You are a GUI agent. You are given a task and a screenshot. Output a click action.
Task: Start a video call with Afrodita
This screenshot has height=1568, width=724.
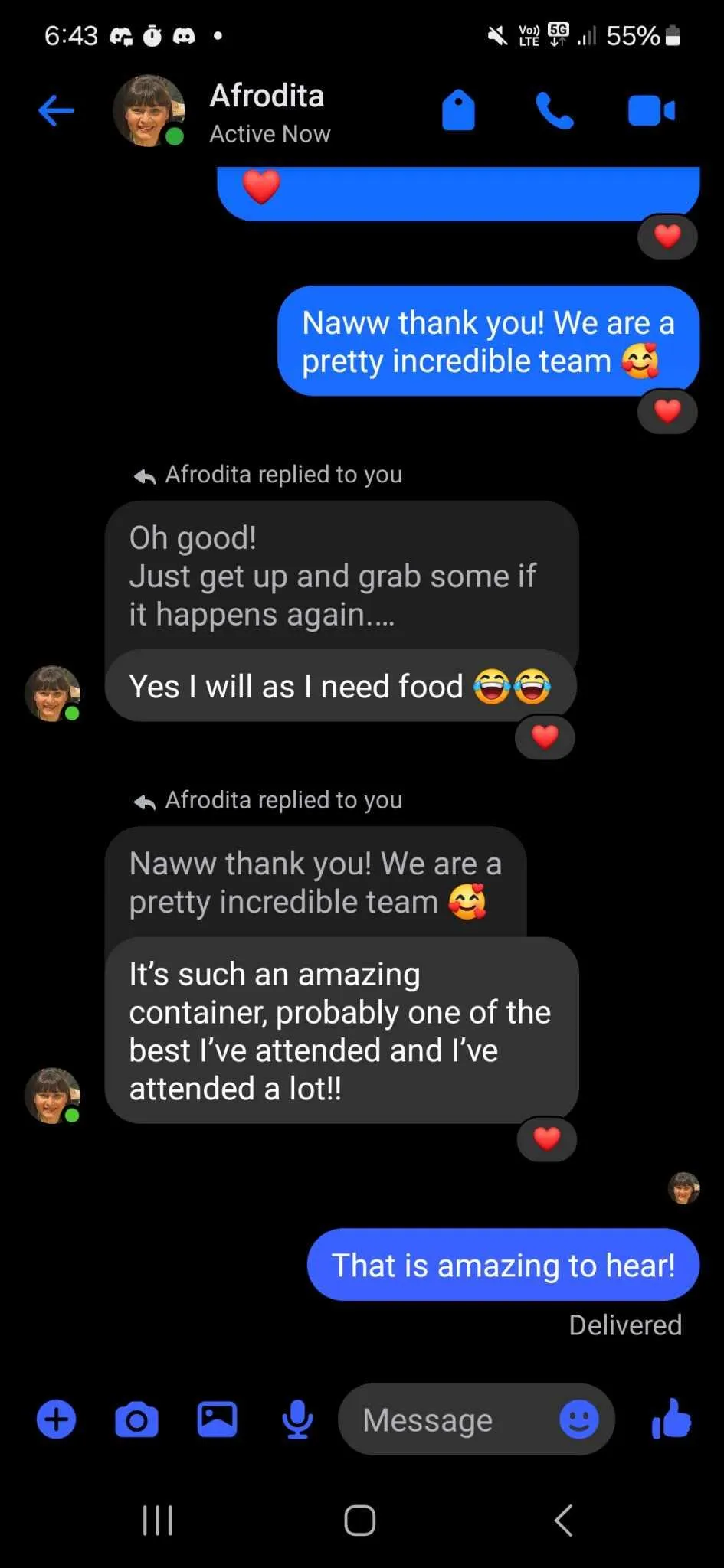[651, 111]
